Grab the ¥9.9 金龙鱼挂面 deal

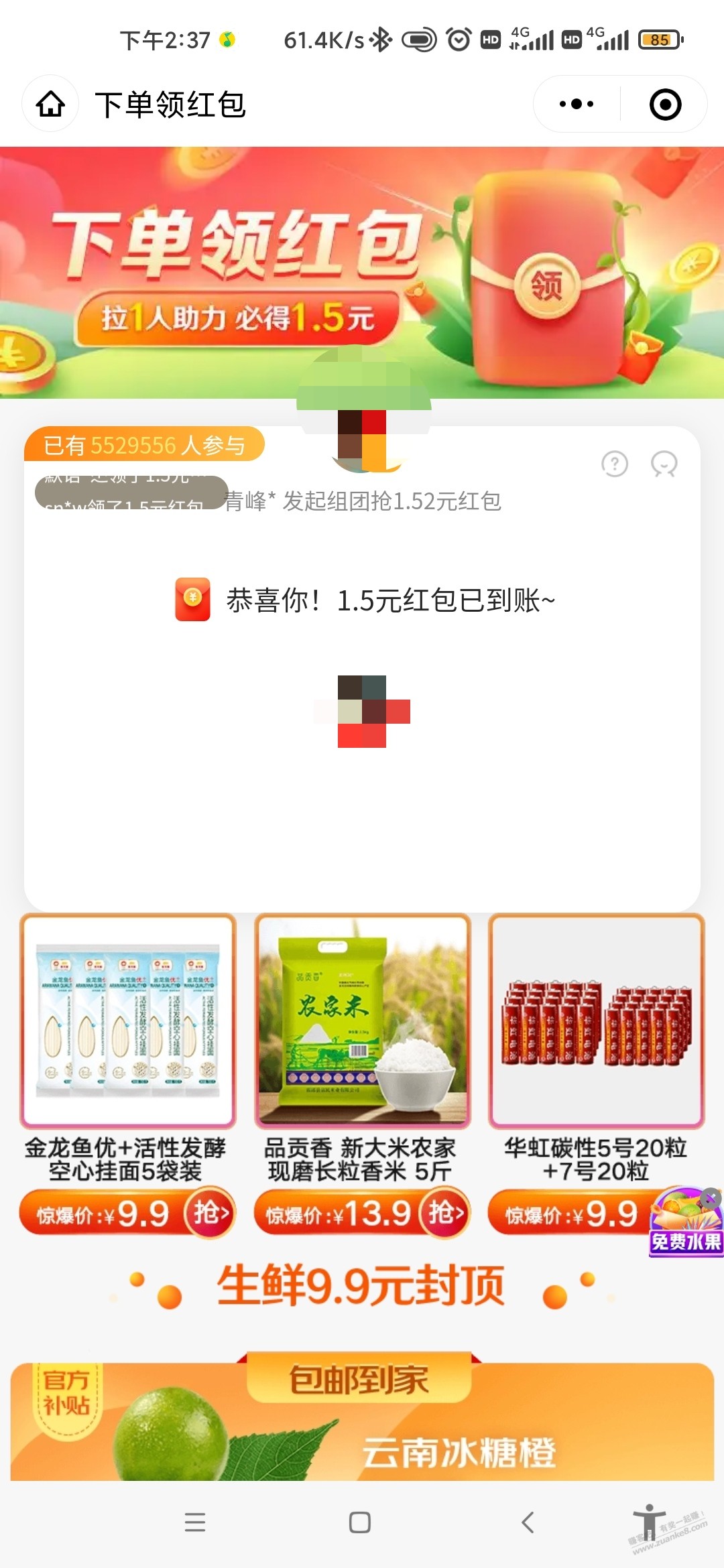(x=209, y=1212)
